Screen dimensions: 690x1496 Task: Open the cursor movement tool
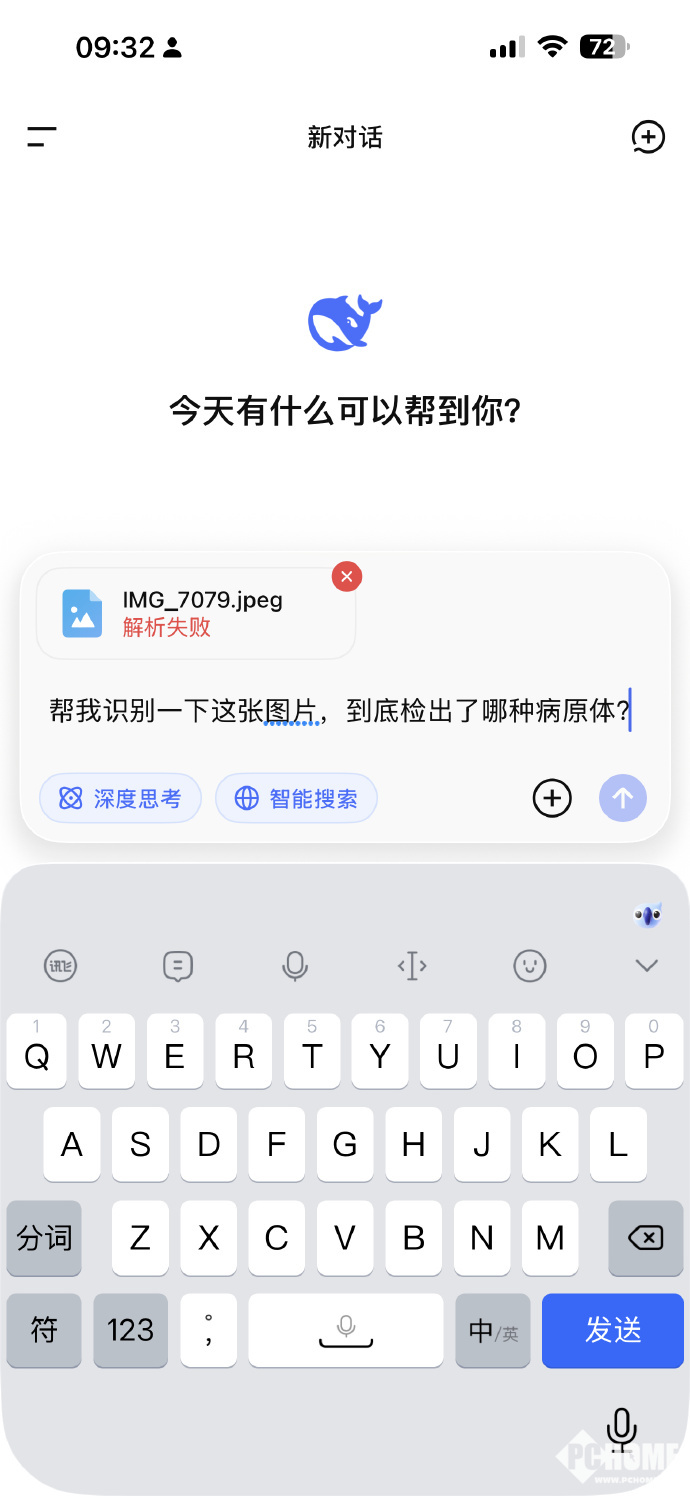[x=412, y=965]
